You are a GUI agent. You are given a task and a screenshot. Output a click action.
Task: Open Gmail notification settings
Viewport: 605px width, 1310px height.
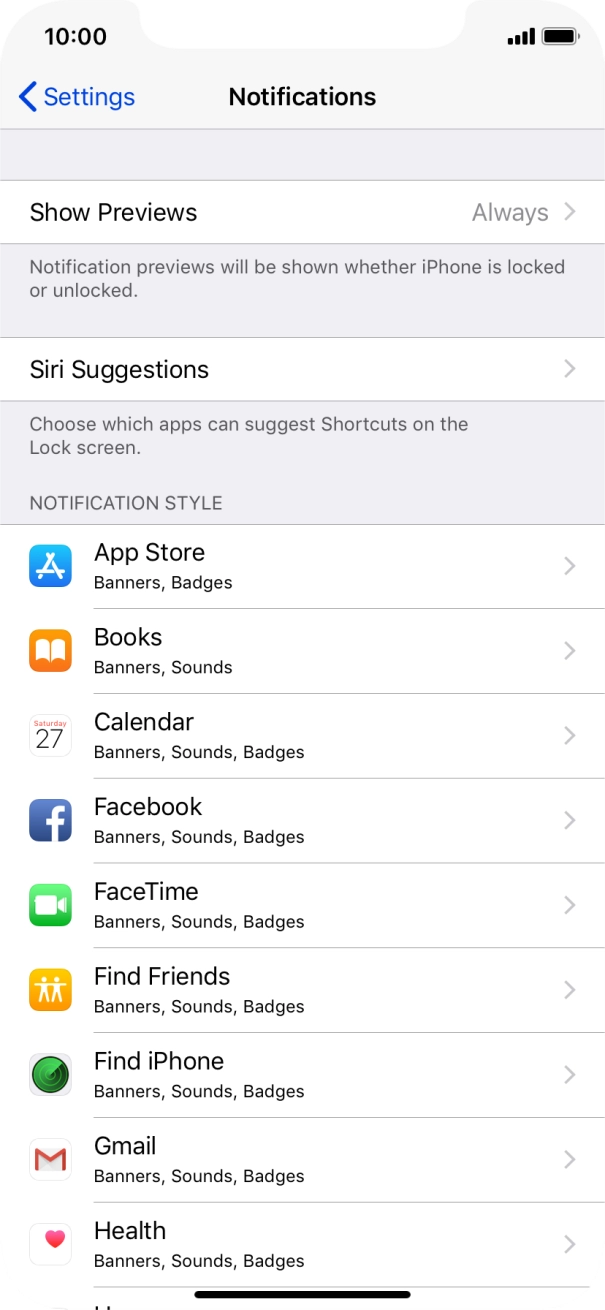click(x=302, y=1160)
